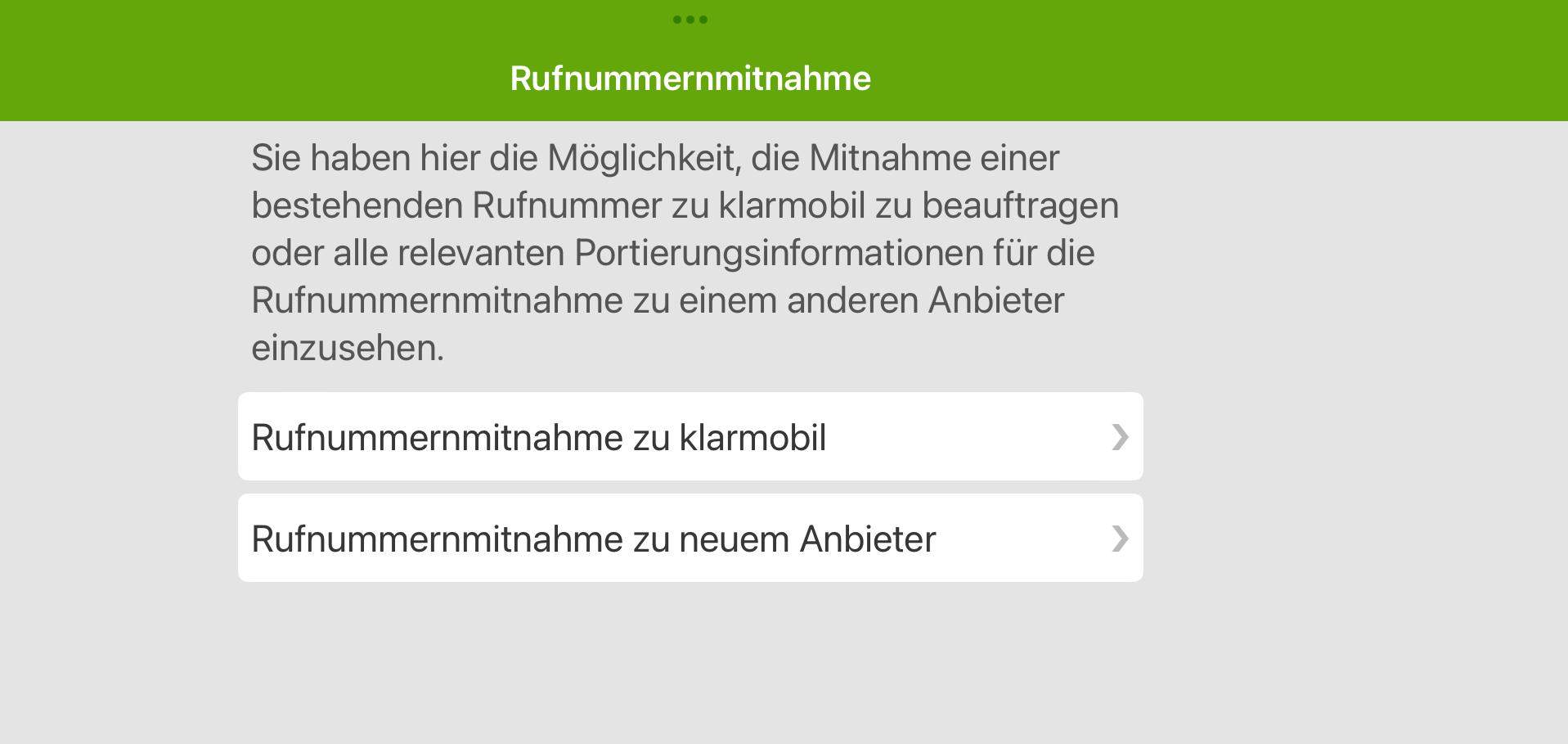This screenshot has height=744, width=1568.
Task: Open Rufnummernmitnahme zu neuem Anbieter
Action: tap(690, 538)
